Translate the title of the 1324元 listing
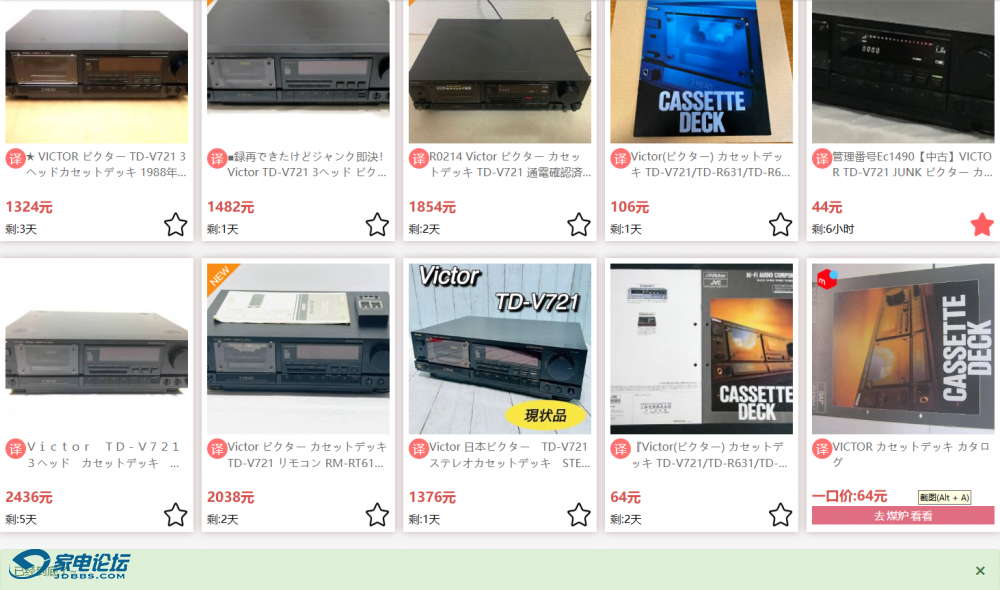 (x=15, y=159)
